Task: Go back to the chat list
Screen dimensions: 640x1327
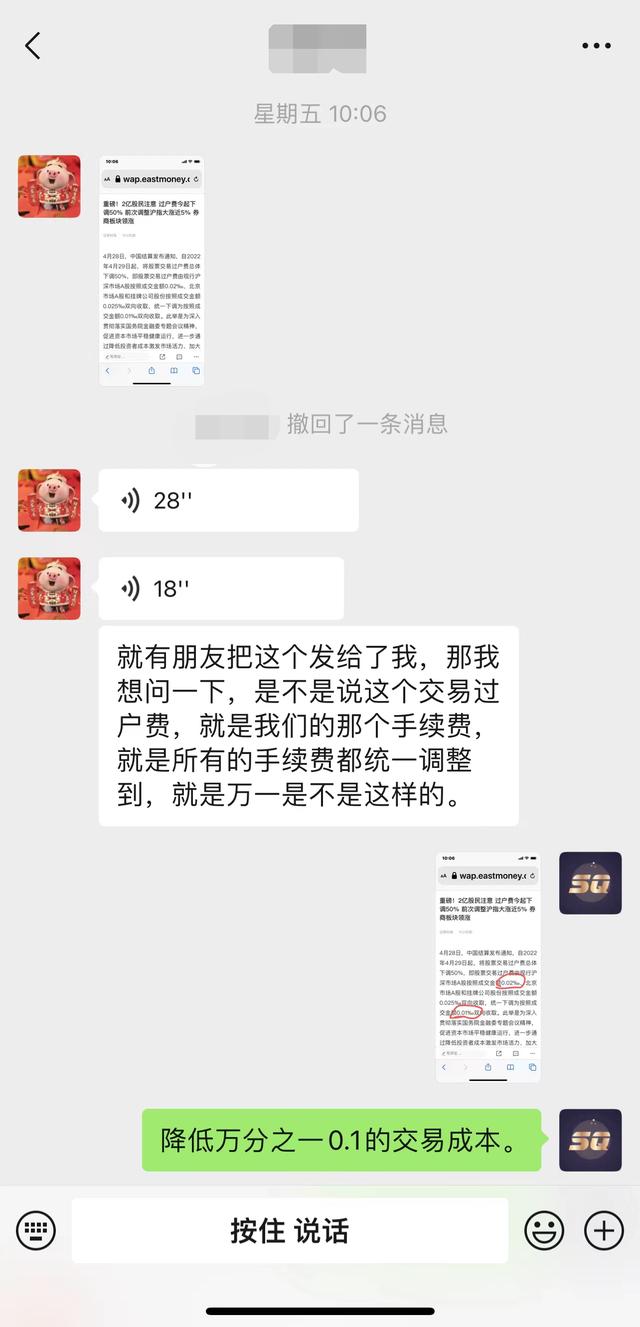Action: pyautogui.click(x=33, y=46)
